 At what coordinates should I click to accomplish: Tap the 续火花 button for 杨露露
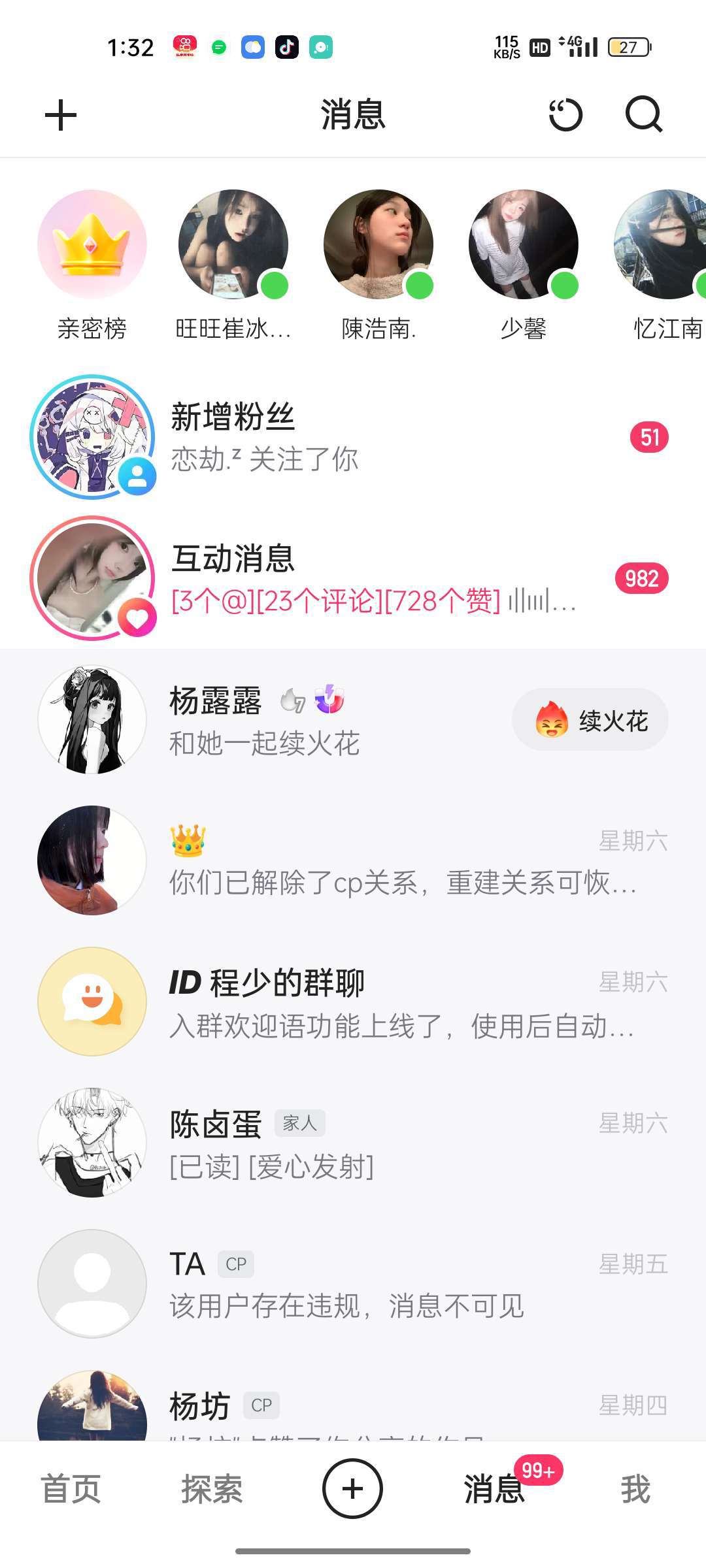coord(590,720)
